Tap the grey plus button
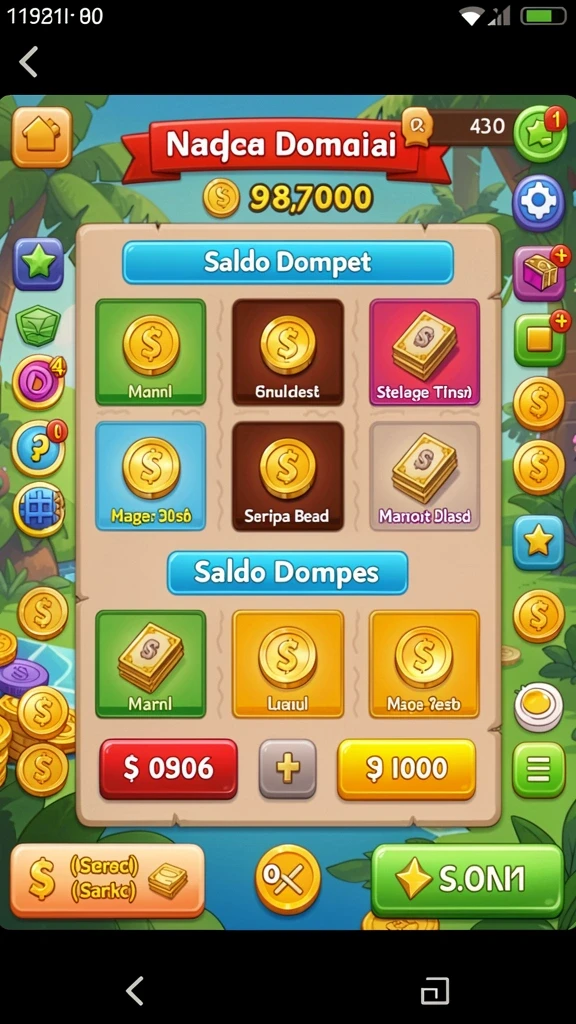Screen dimensions: 576x1024 pyautogui.click(x=287, y=769)
